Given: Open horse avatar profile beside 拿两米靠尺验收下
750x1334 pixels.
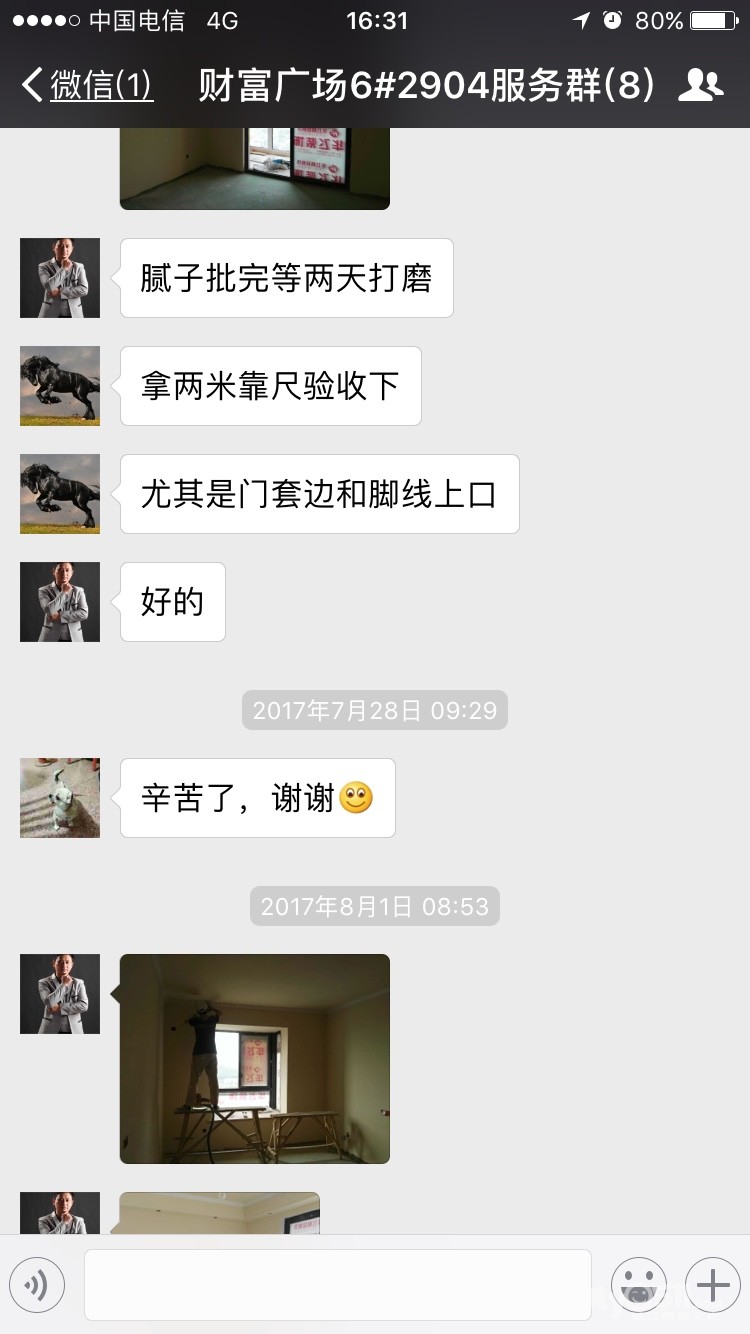Looking at the screenshot, I should tap(60, 386).
